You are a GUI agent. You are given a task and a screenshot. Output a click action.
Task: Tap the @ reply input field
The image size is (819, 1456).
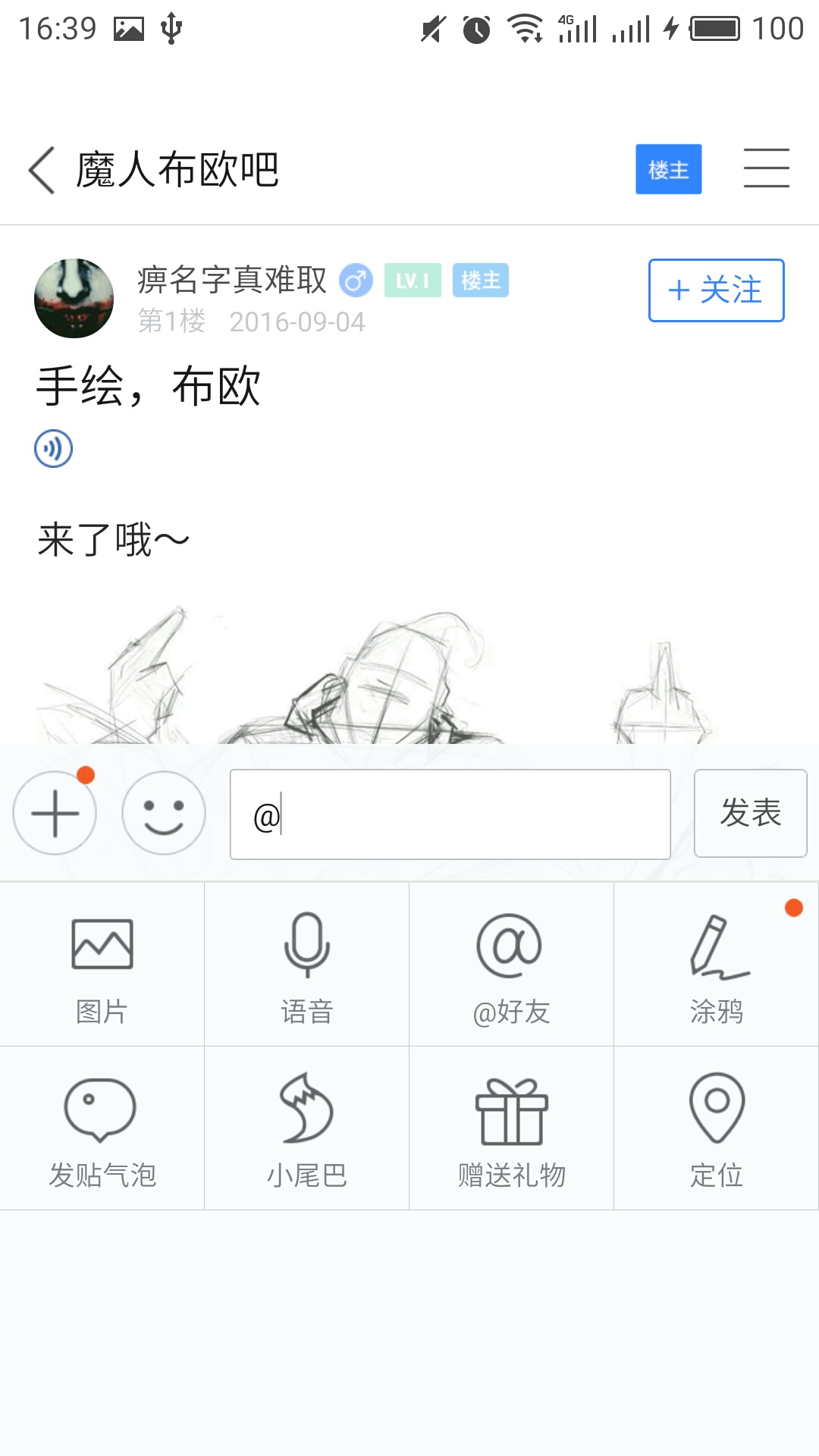pyautogui.click(x=450, y=813)
